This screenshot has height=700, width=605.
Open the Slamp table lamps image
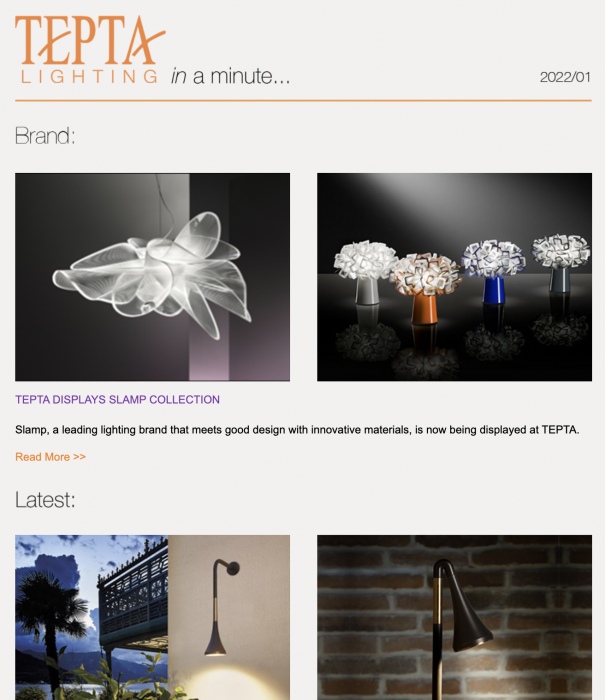(x=454, y=277)
